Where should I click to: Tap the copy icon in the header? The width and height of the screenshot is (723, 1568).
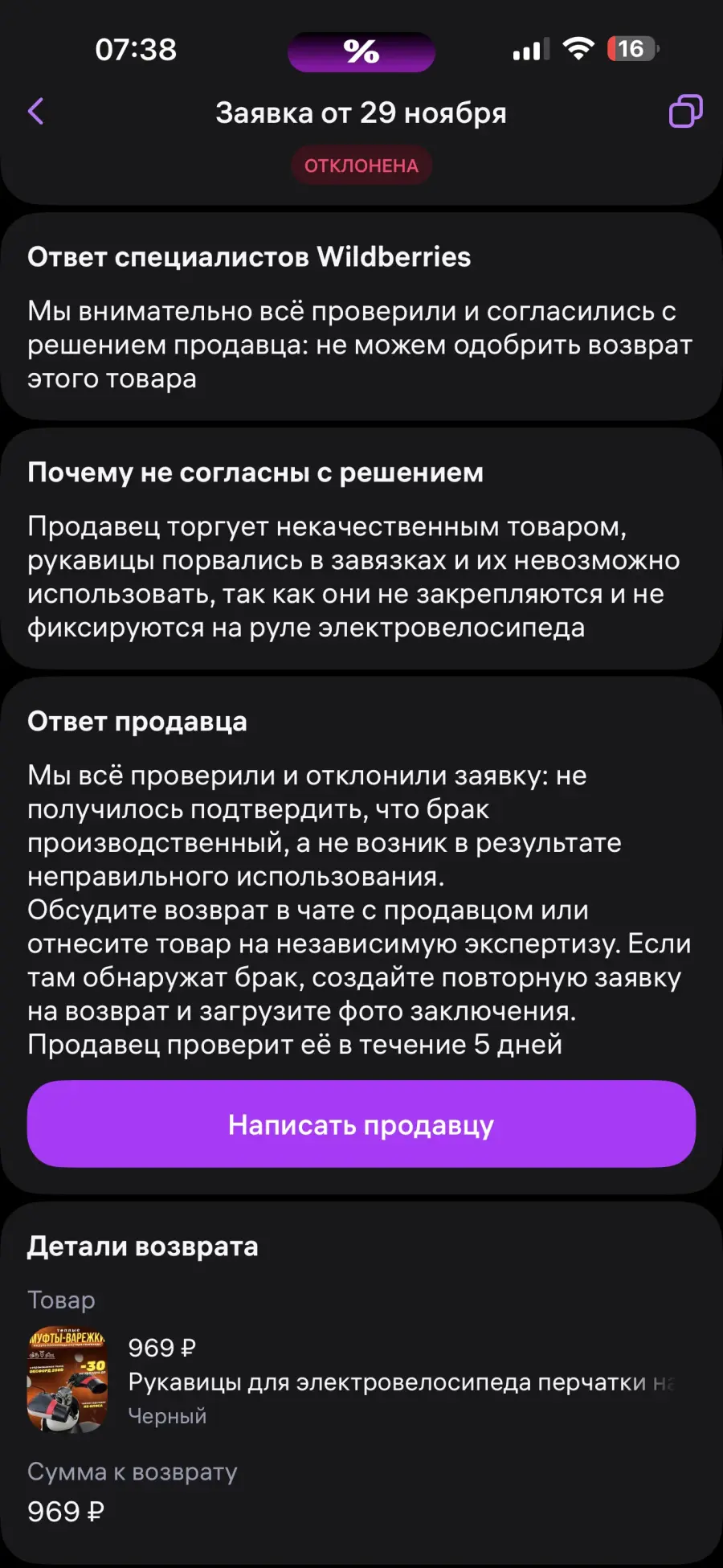[685, 112]
